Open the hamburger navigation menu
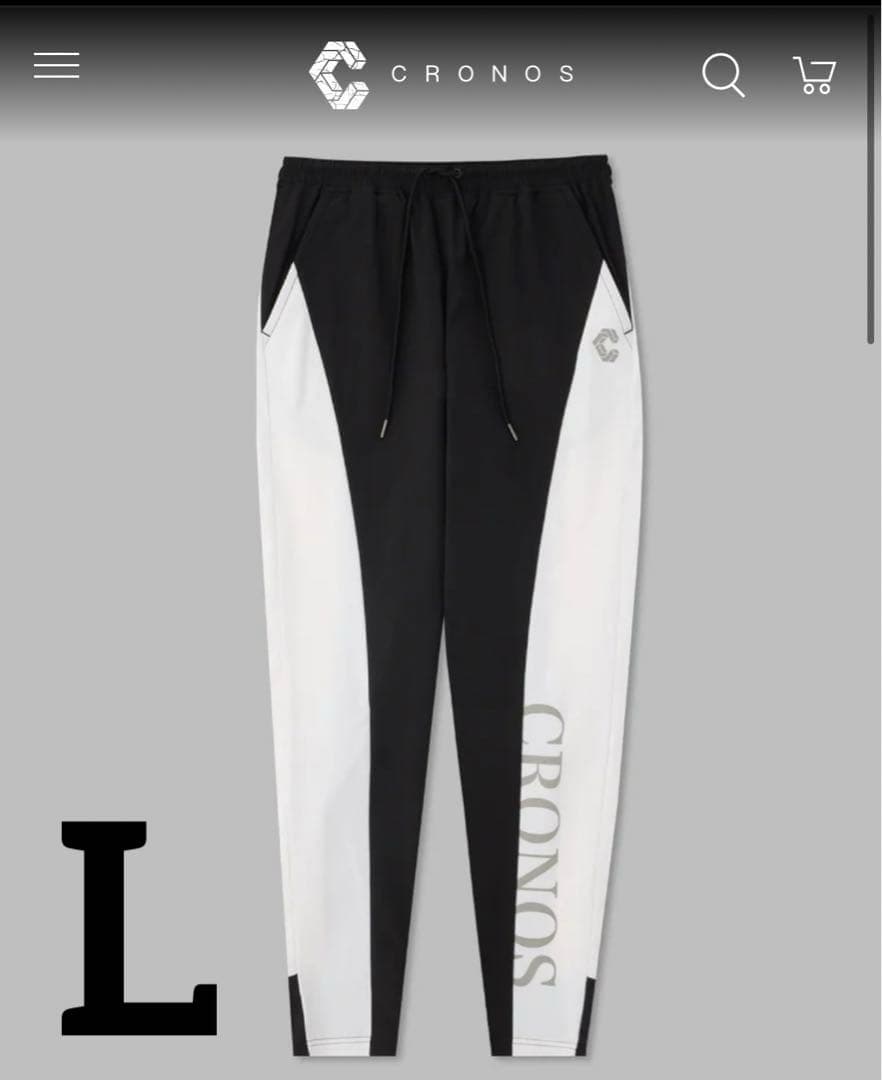 [x=56, y=66]
